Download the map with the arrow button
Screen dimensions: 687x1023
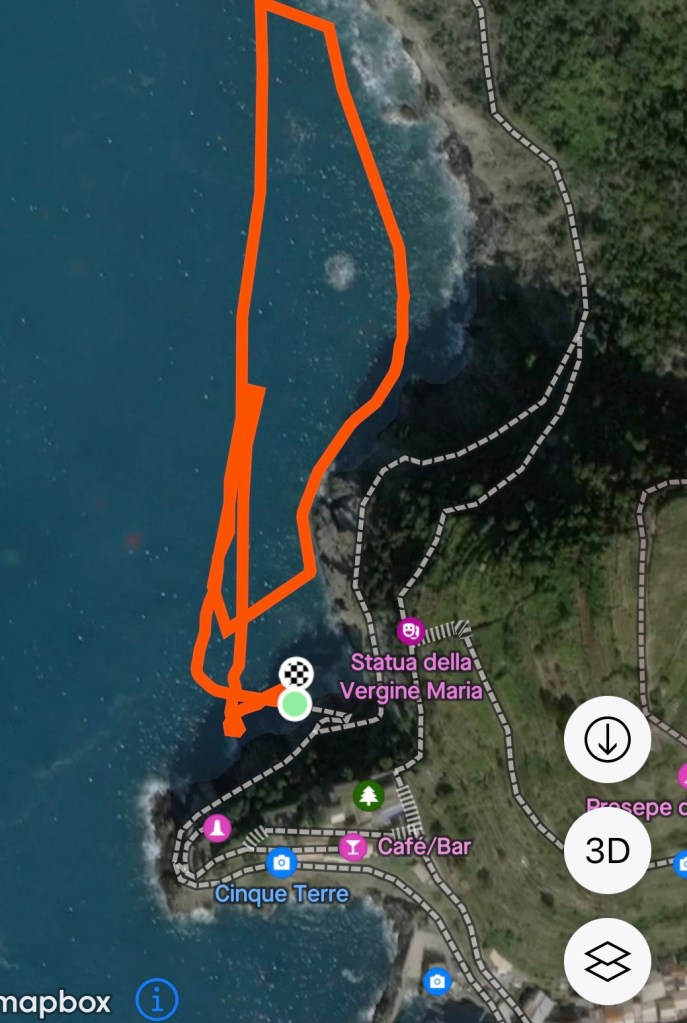point(607,741)
